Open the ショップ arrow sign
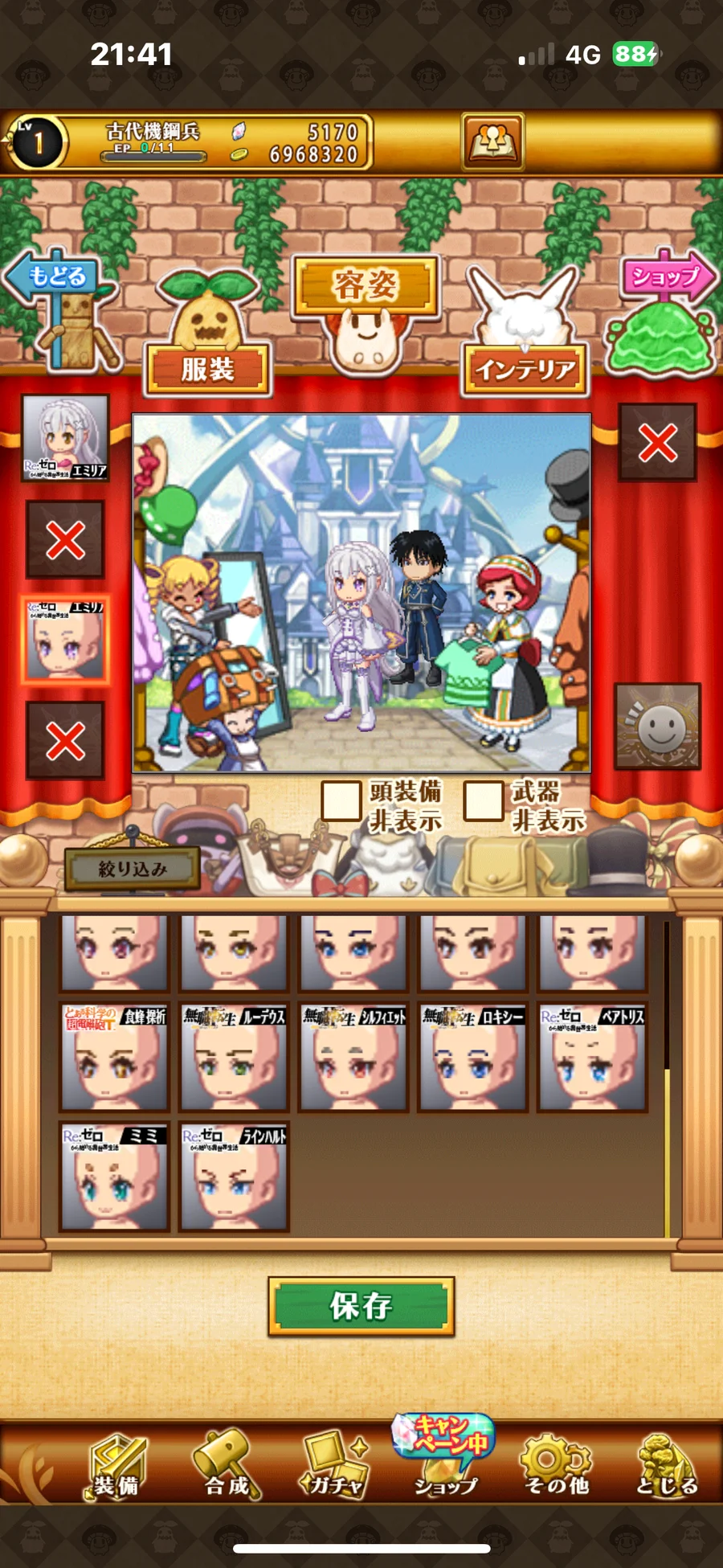Image resolution: width=723 pixels, height=1568 pixels. [x=668, y=277]
